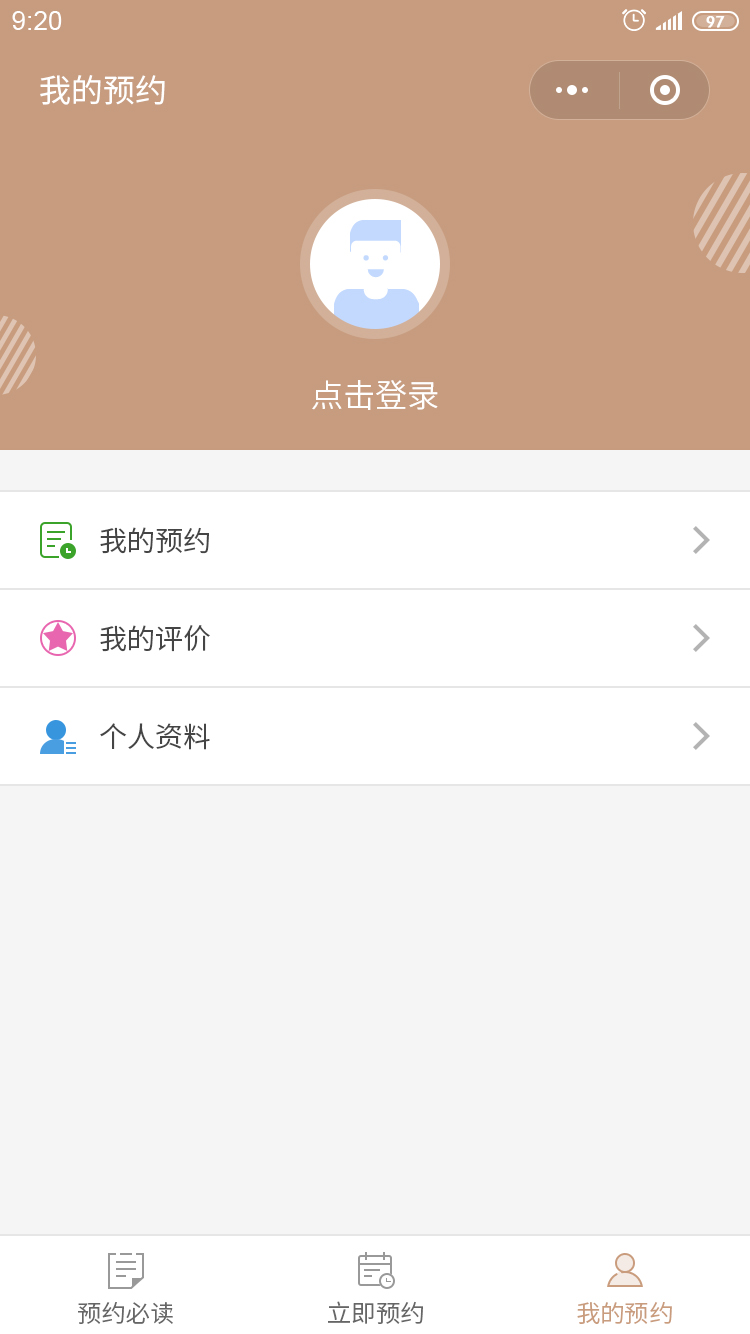750x1334 pixels.
Task: Open the 我的评价 reviews row
Action: 375,637
